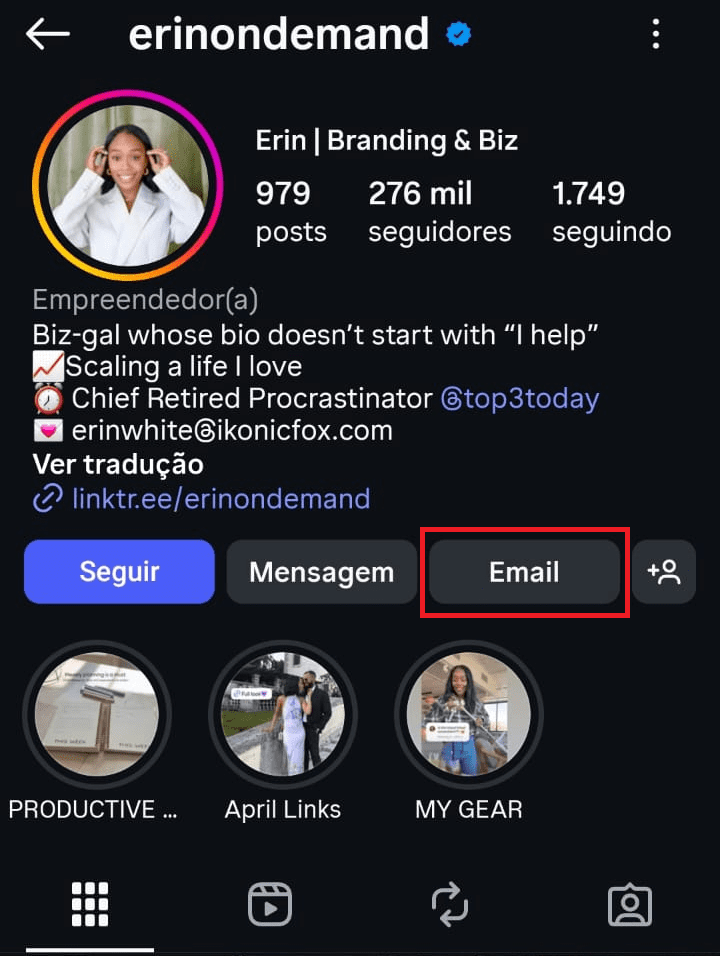Screen dimensions: 720x956
Task: Open the PRODUCTIVE highlight
Action: tap(97, 715)
